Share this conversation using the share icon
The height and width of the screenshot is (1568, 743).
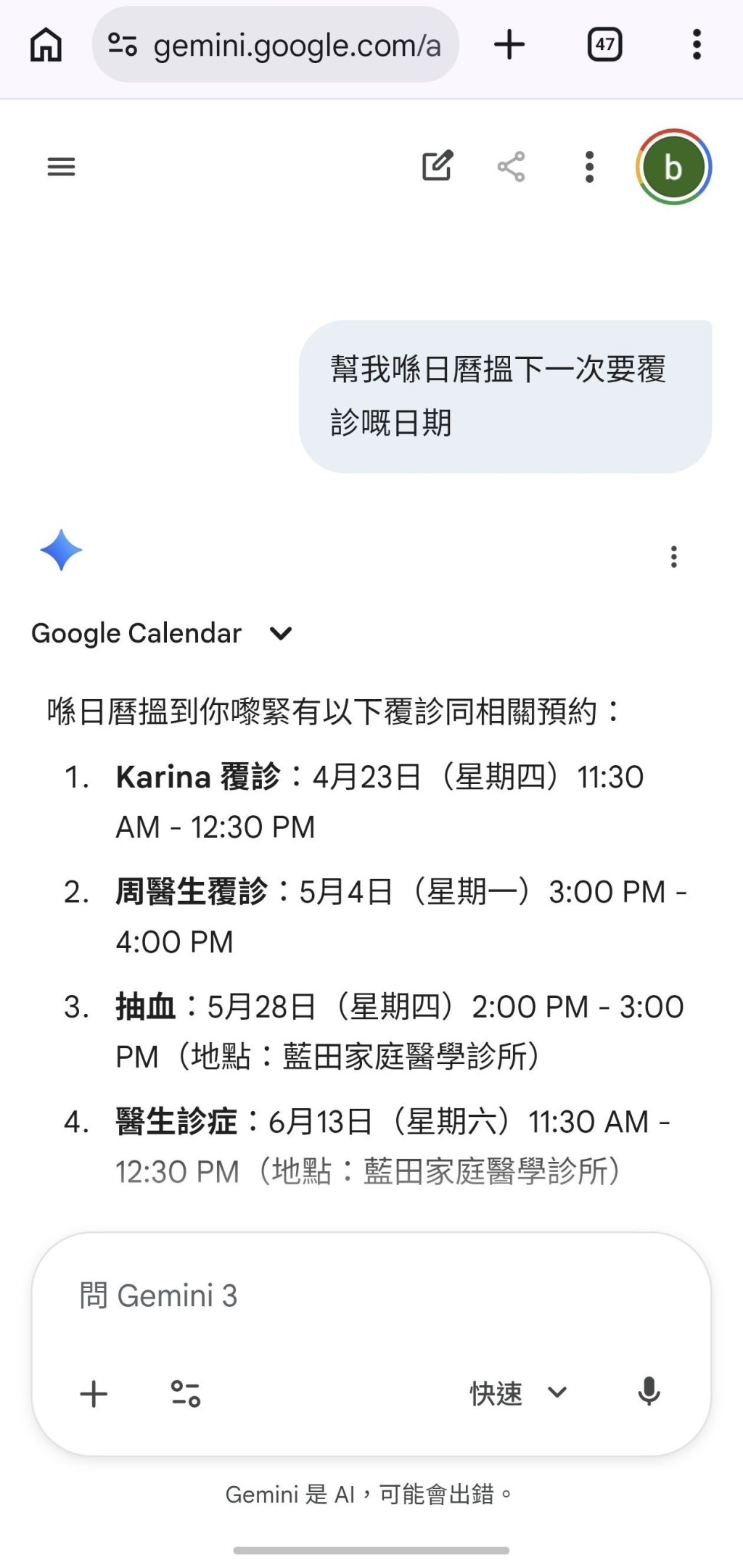tap(512, 167)
